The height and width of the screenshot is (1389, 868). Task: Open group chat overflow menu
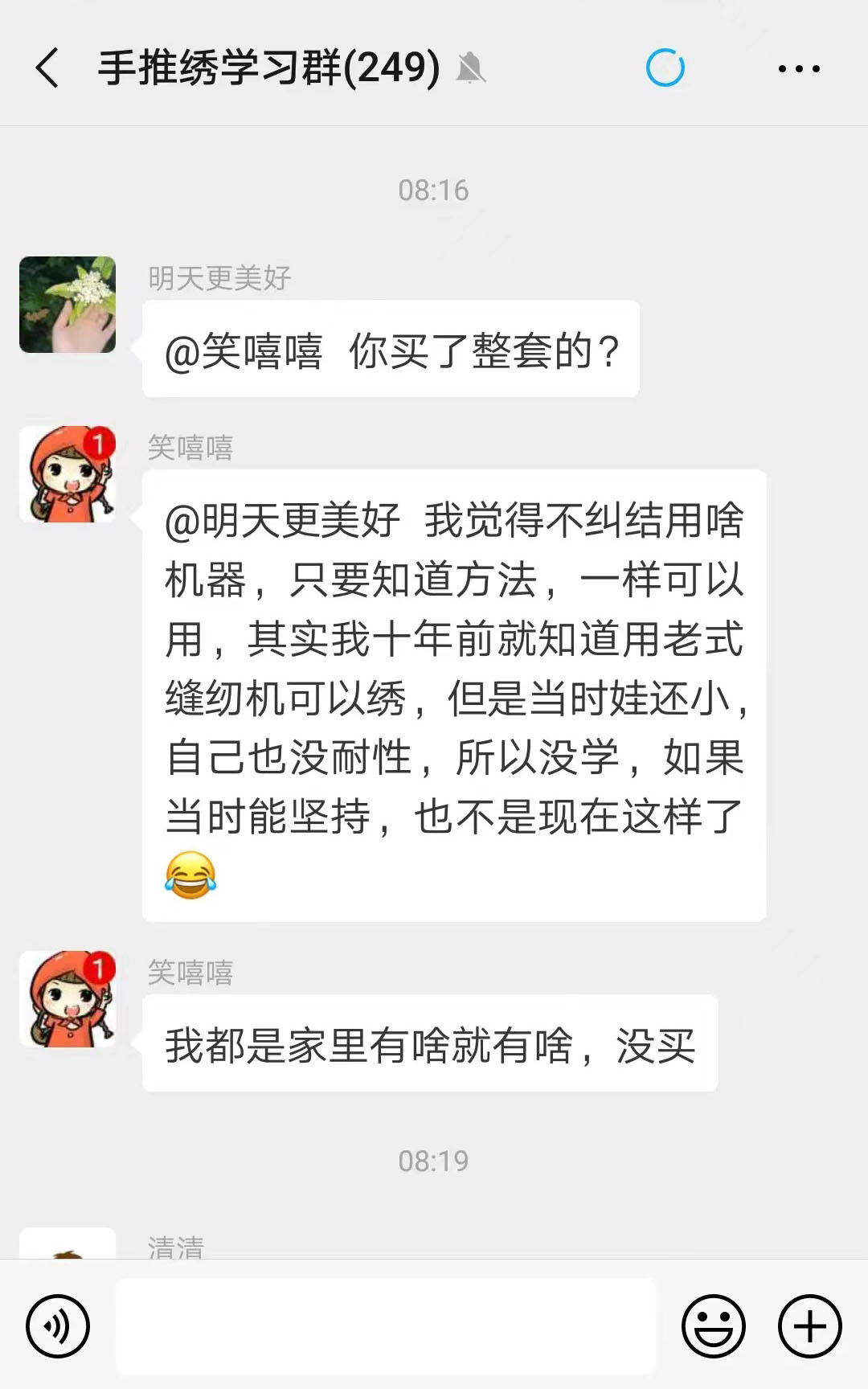click(799, 69)
